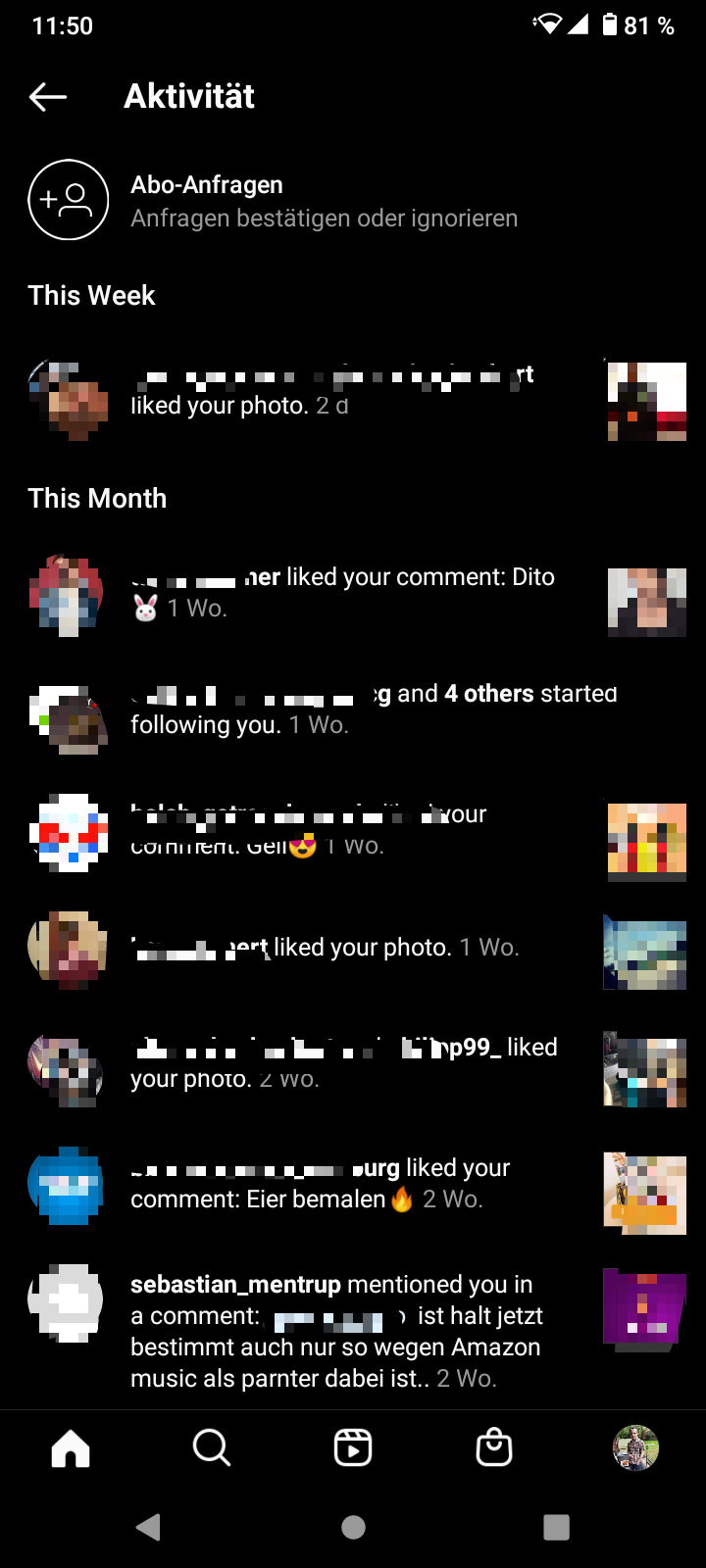Open the Reels tab
This screenshot has height=1568, width=706.
point(353,1447)
